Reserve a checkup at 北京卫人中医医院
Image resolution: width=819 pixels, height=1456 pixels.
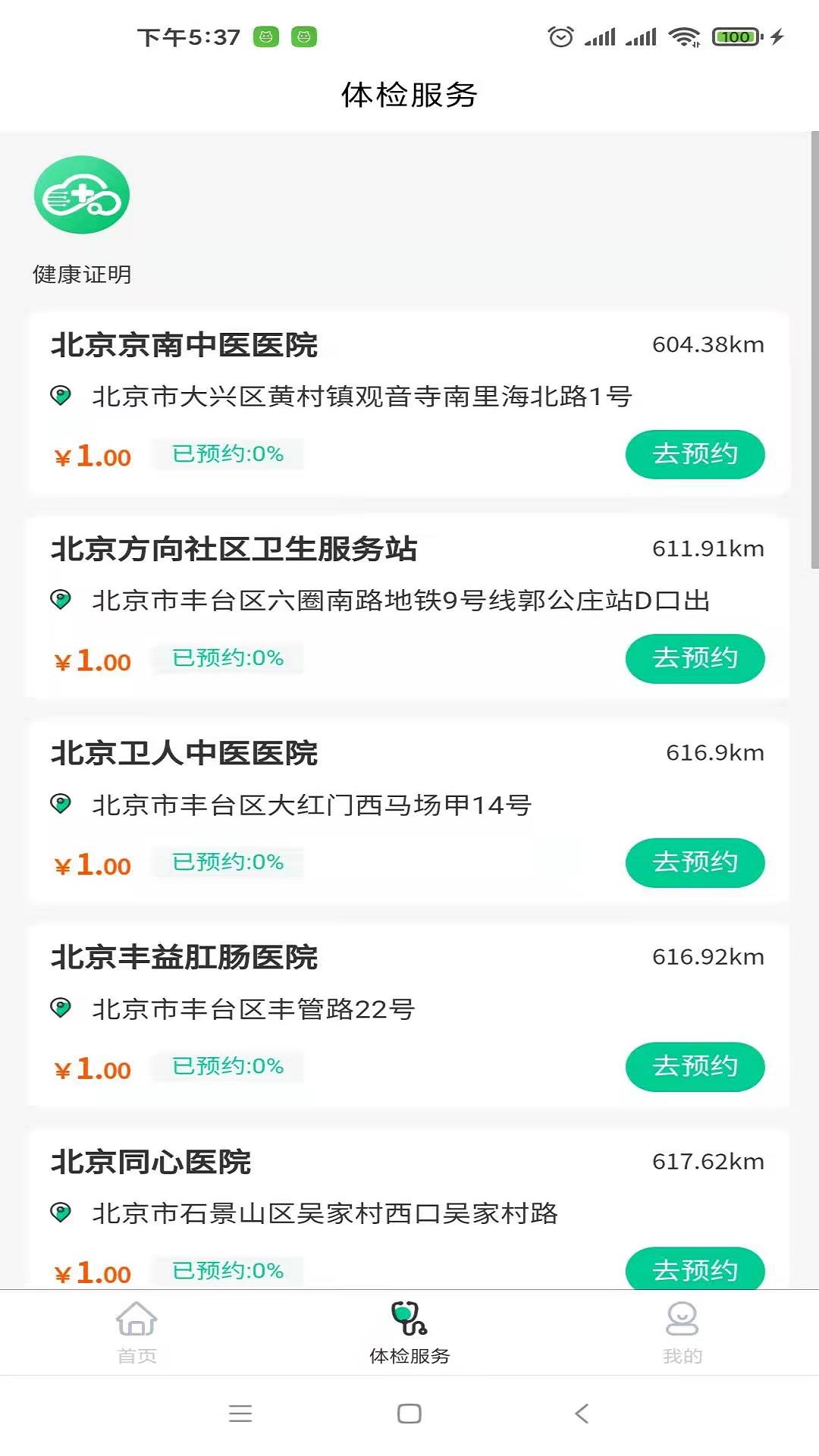pyautogui.click(x=695, y=862)
